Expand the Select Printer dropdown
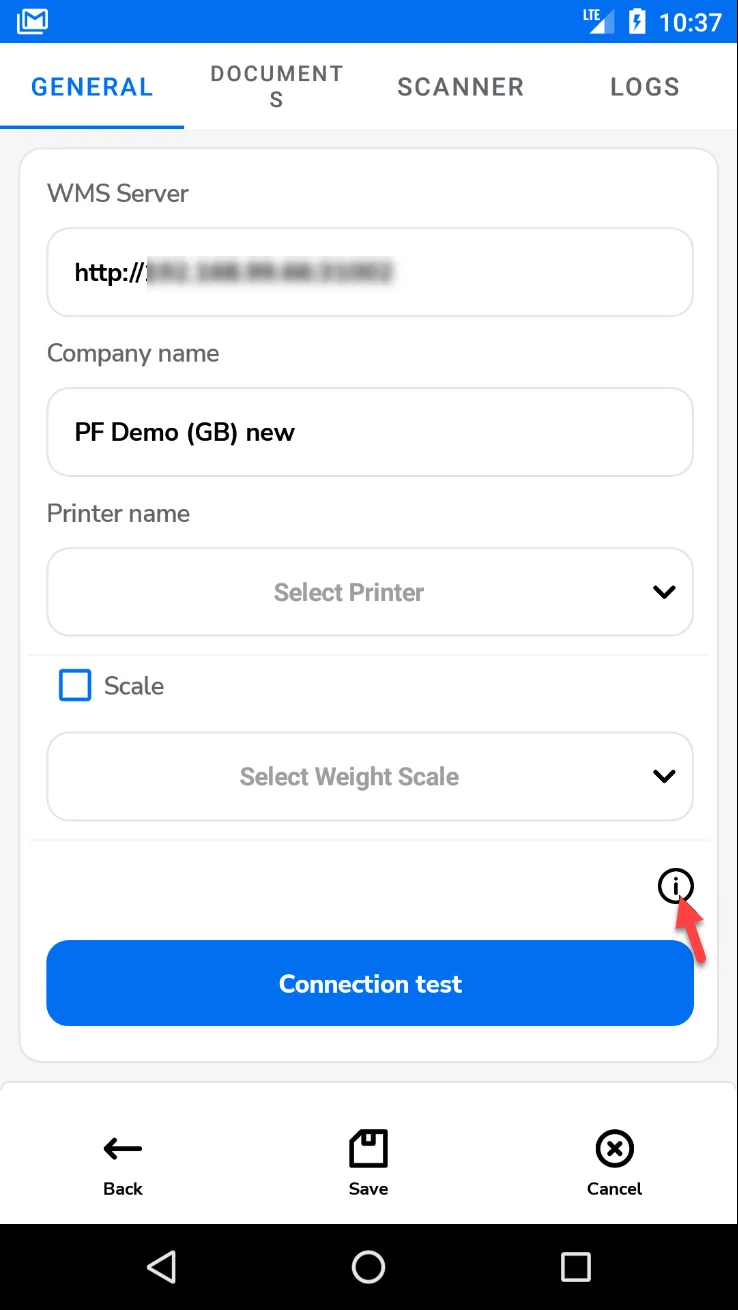 (x=370, y=592)
